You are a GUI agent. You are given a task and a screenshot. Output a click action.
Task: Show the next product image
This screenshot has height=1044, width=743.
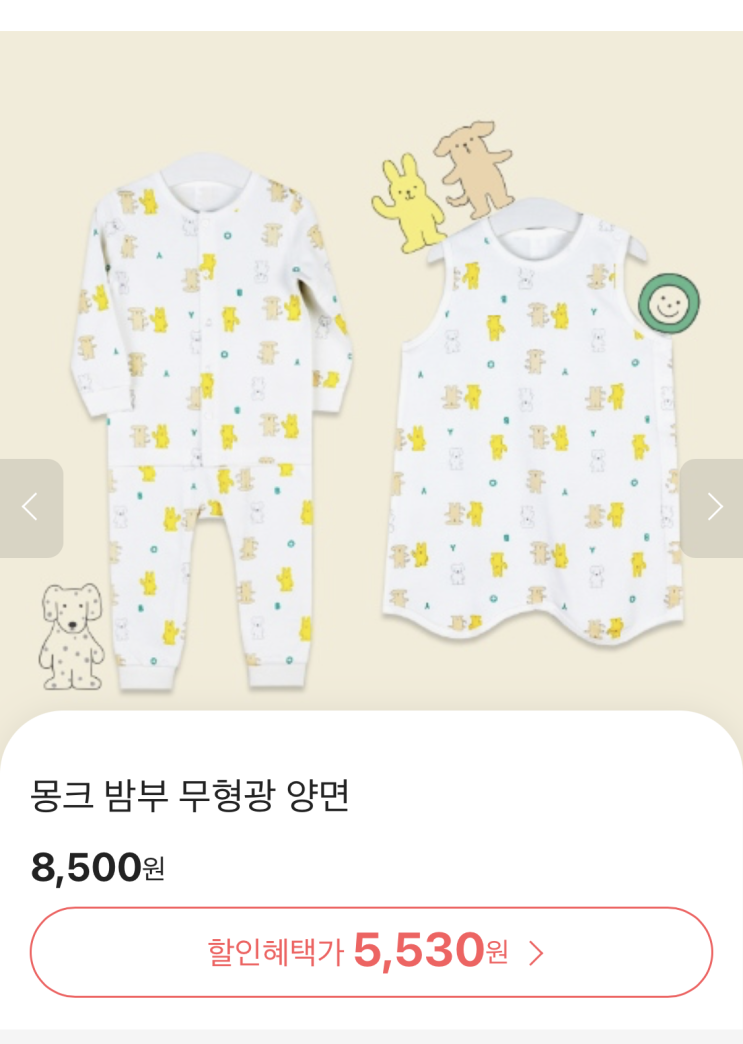point(713,507)
